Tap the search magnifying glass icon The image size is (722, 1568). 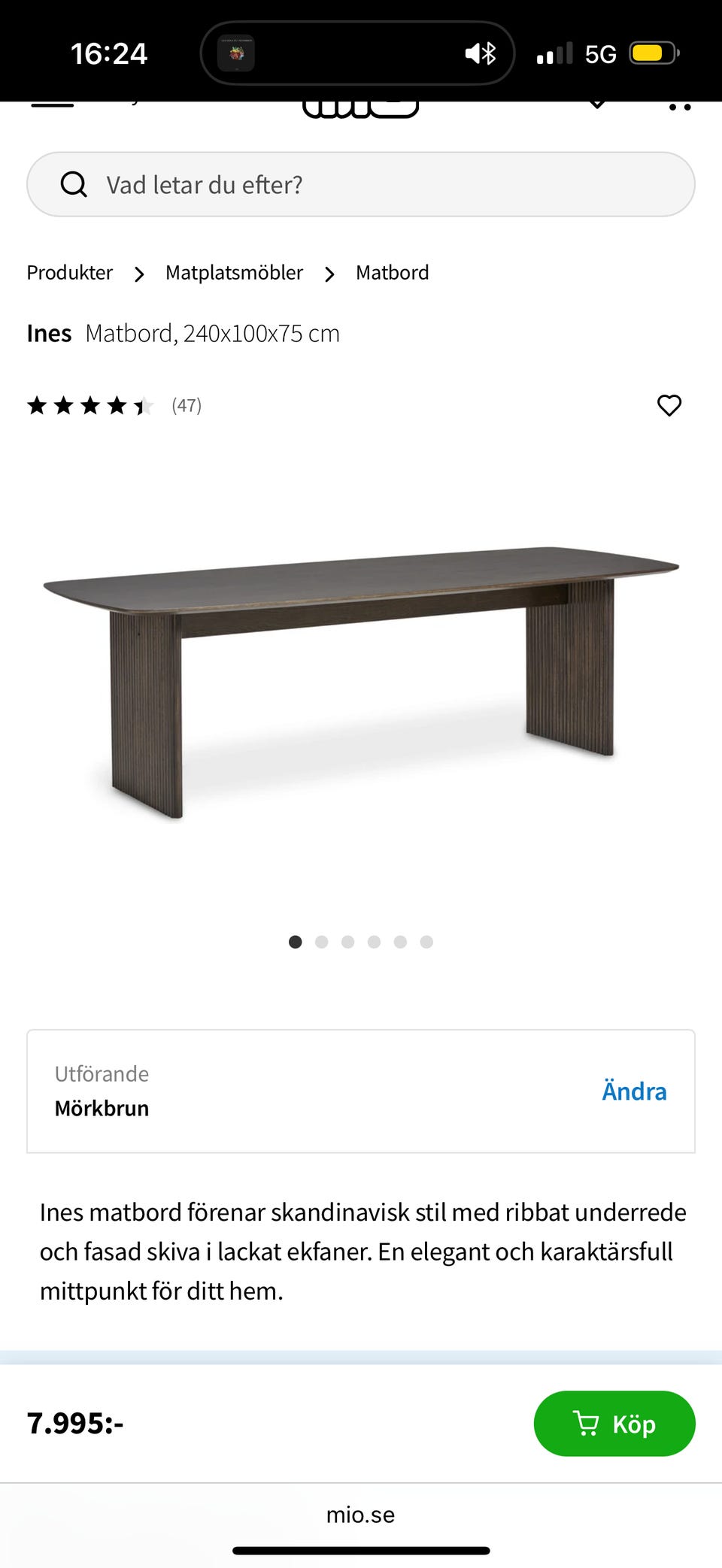point(73,184)
